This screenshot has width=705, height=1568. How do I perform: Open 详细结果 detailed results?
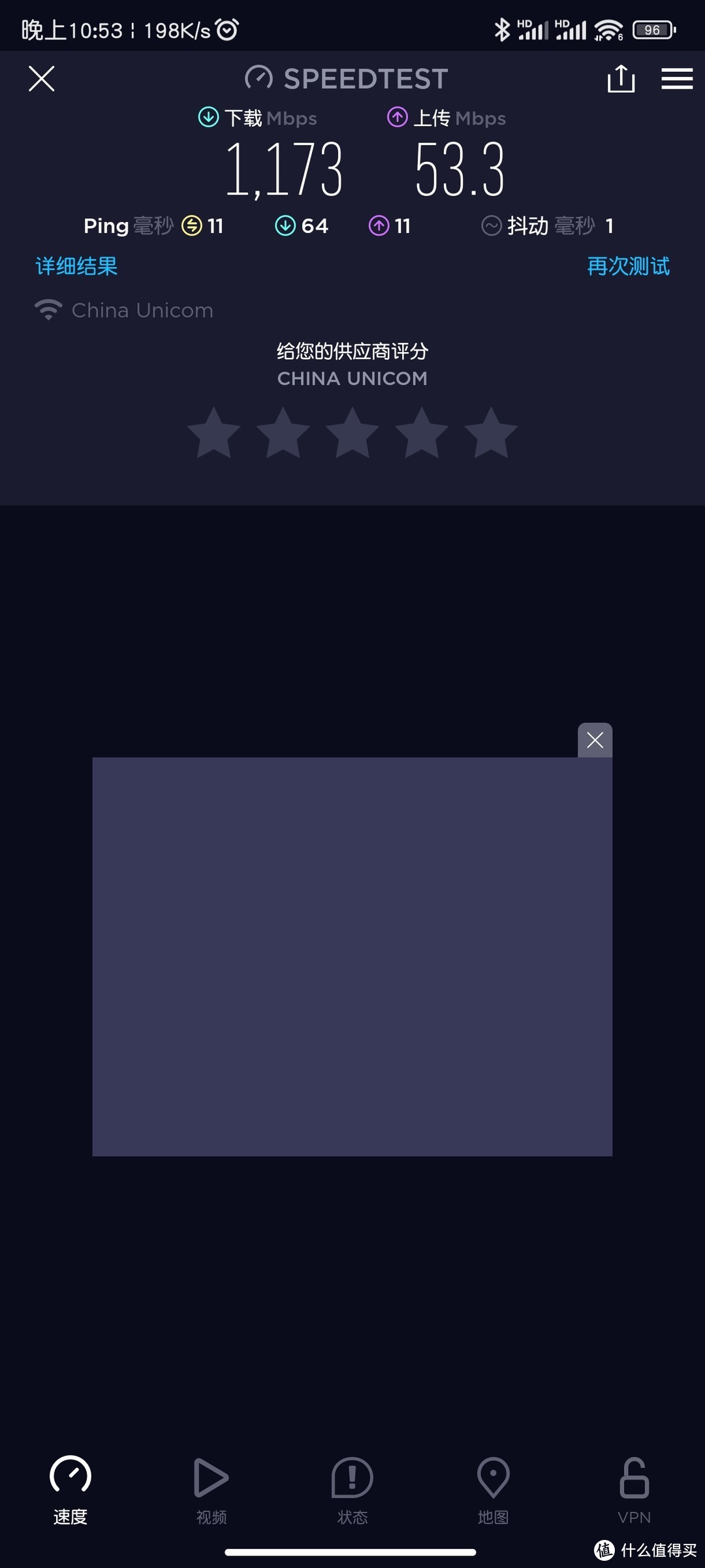(x=76, y=266)
